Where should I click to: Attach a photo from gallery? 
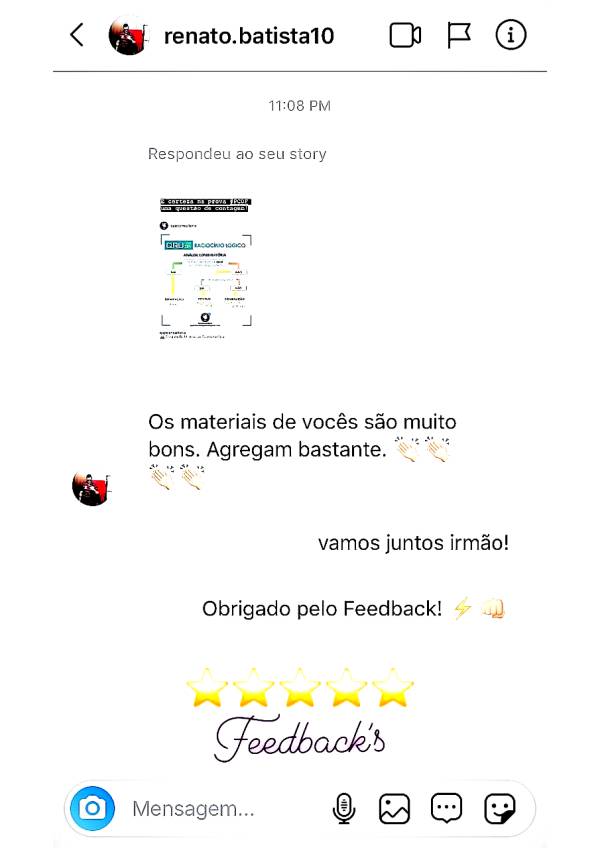(x=394, y=808)
